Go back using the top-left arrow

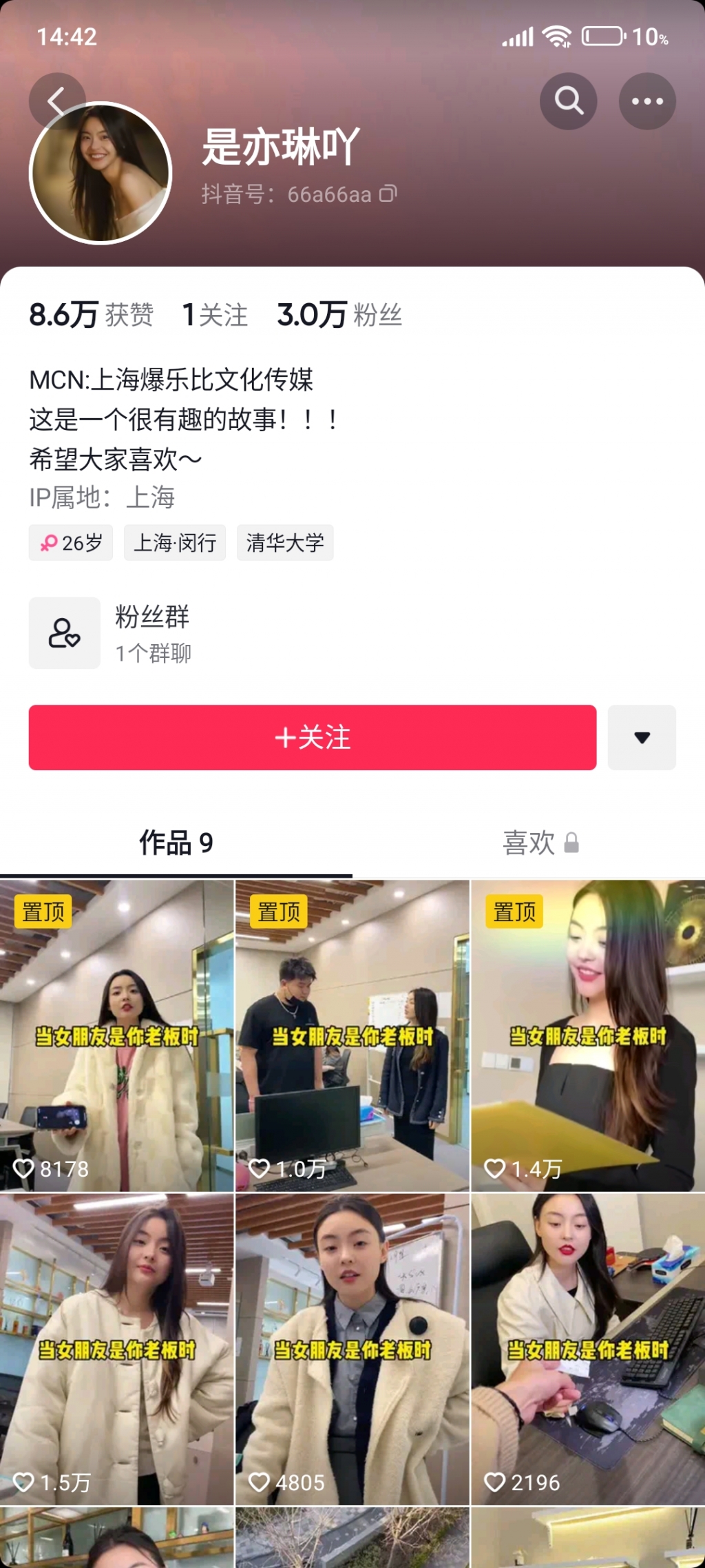click(x=55, y=100)
